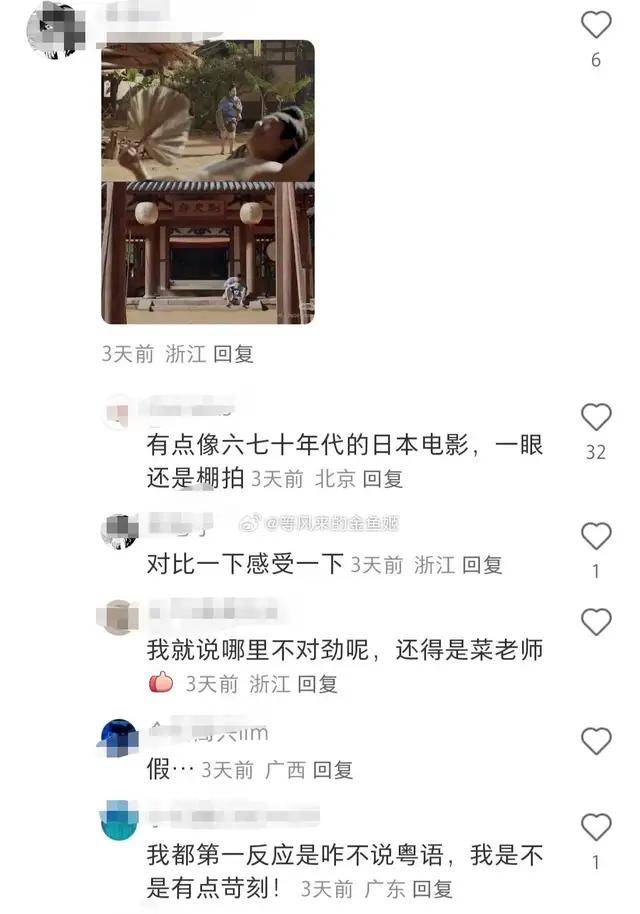The image size is (640, 914).
Task: Like the comment about 咋不说粤语
Action: tap(596, 827)
